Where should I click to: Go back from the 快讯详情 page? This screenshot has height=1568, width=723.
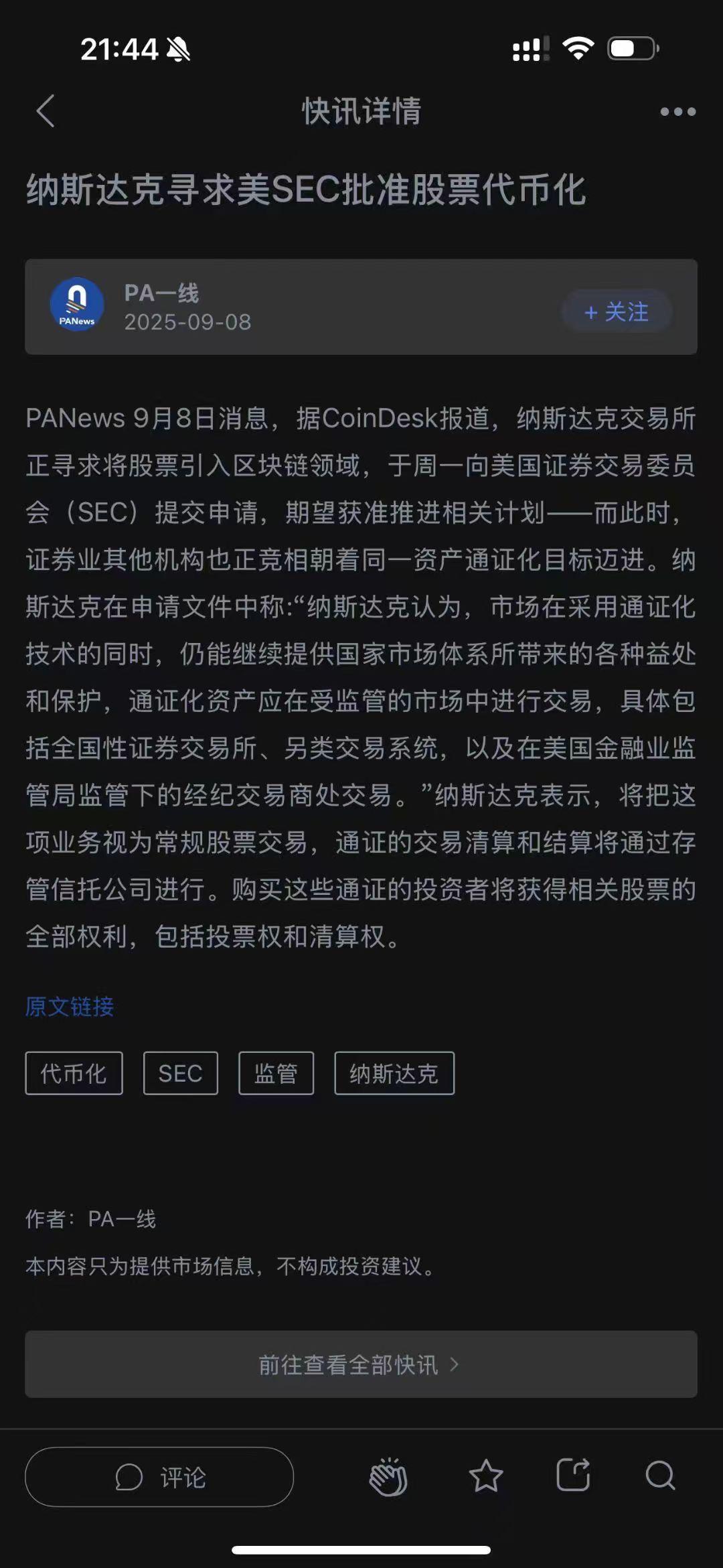(46, 111)
